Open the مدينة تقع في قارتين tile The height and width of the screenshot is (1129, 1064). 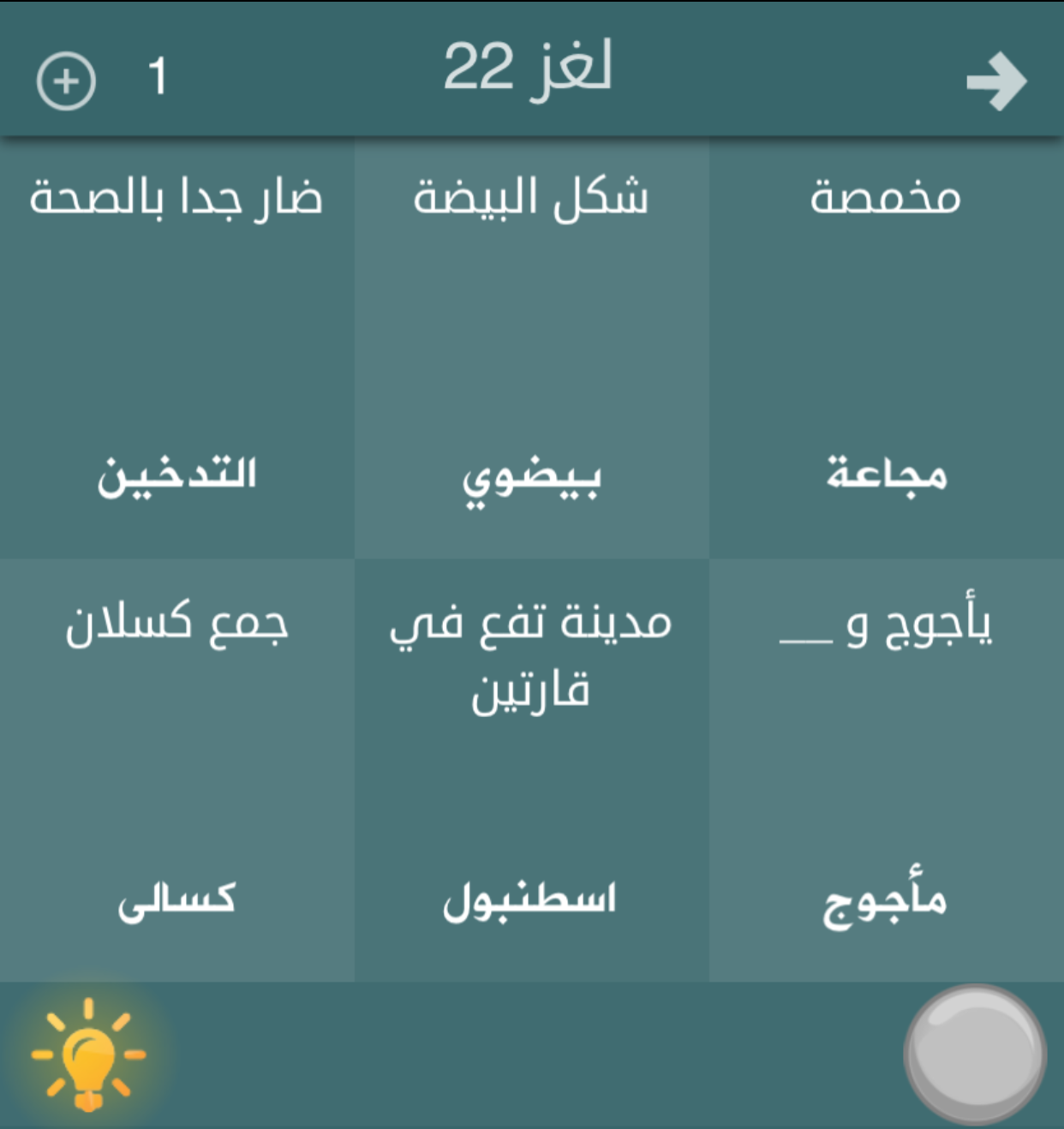pyautogui.click(x=531, y=769)
